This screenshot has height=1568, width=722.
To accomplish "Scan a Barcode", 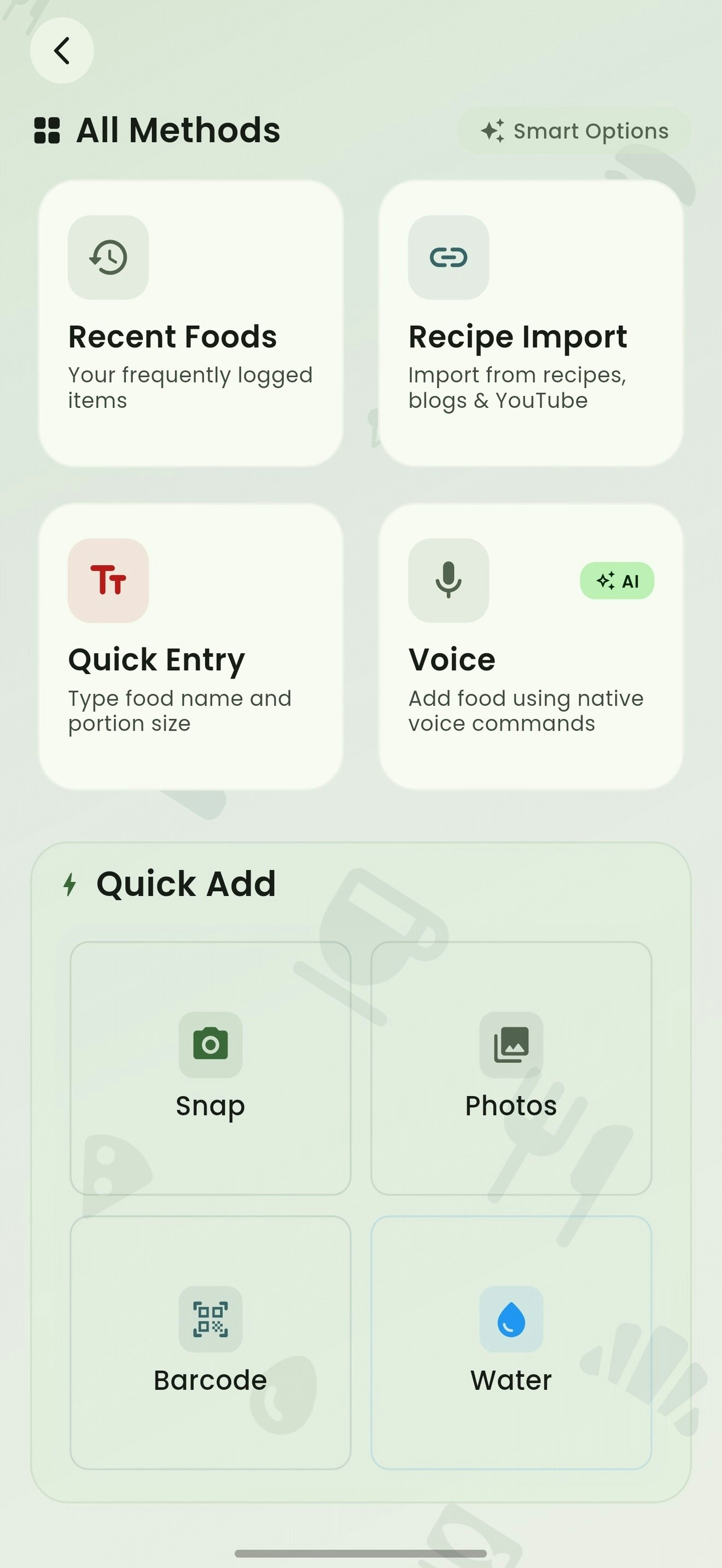I will tap(210, 1342).
